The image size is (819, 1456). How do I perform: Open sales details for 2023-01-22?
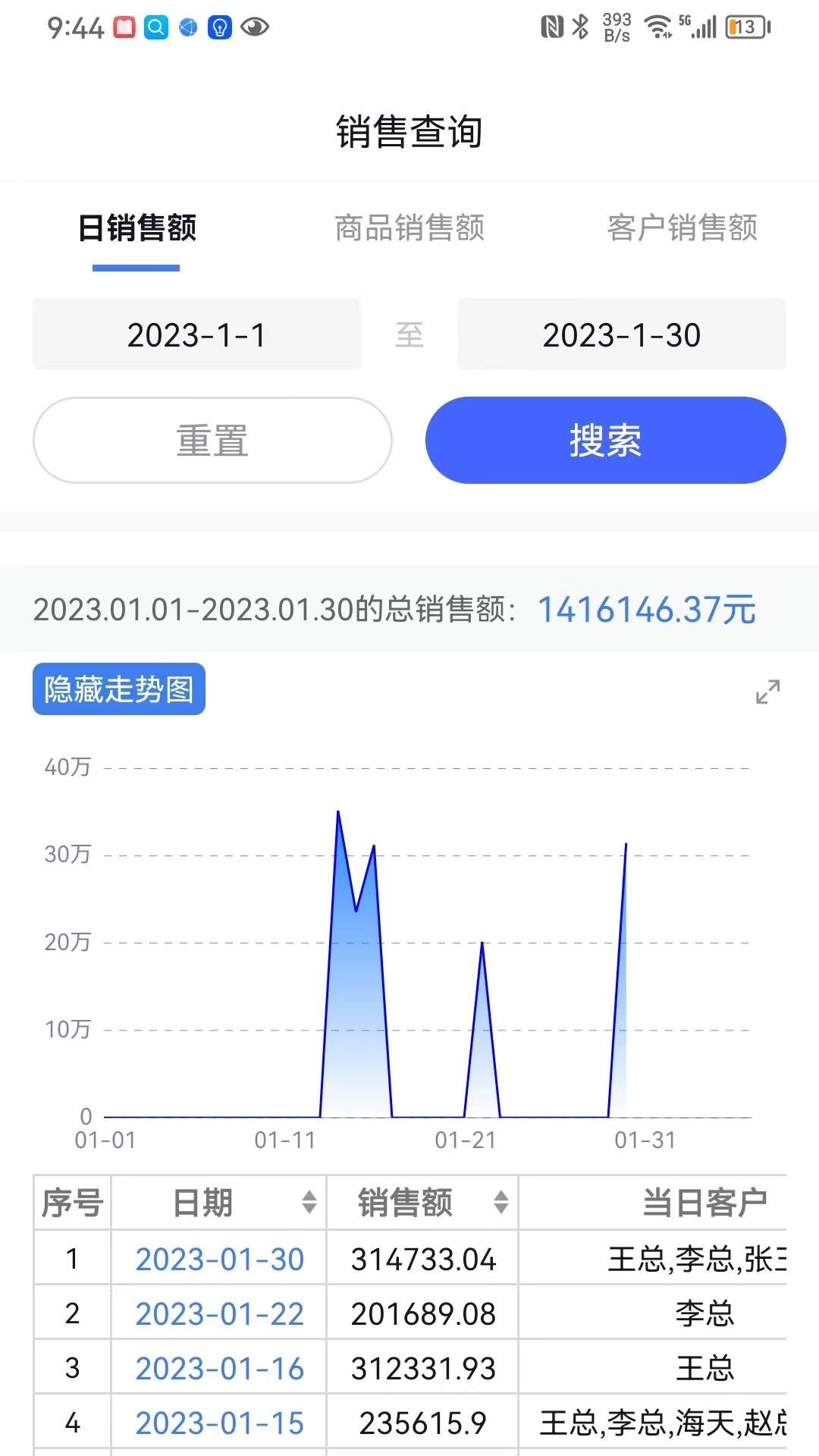pos(219,1314)
